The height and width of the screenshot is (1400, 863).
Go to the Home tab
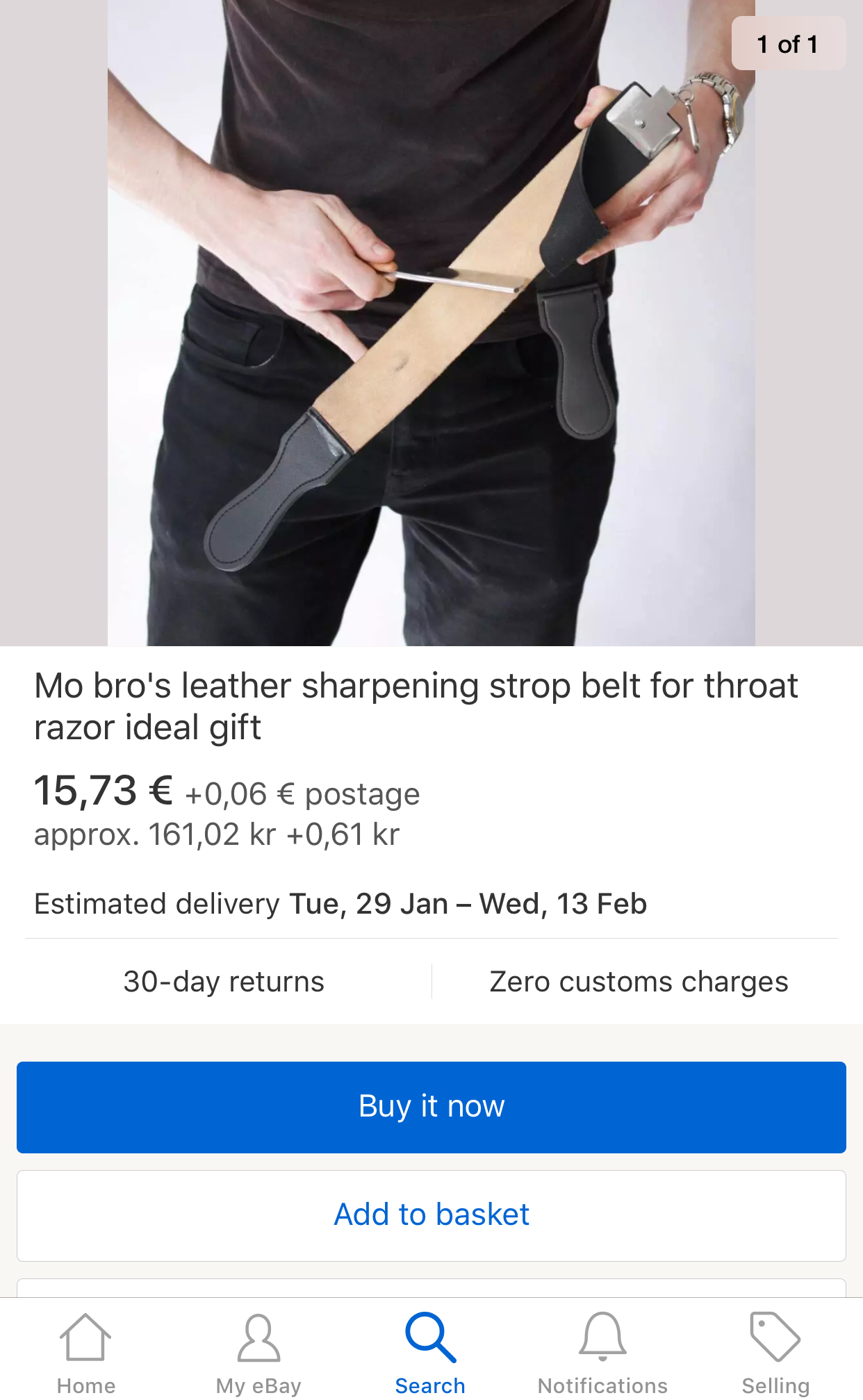85,1352
